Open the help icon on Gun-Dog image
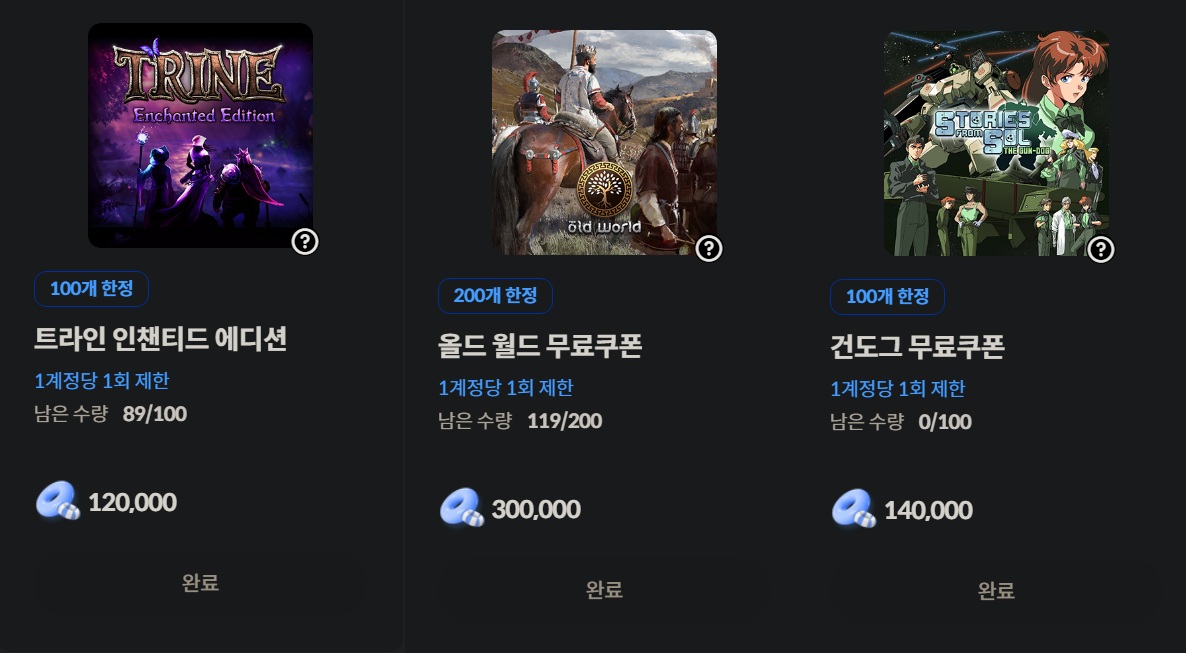The width and height of the screenshot is (1191, 653). (1101, 248)
